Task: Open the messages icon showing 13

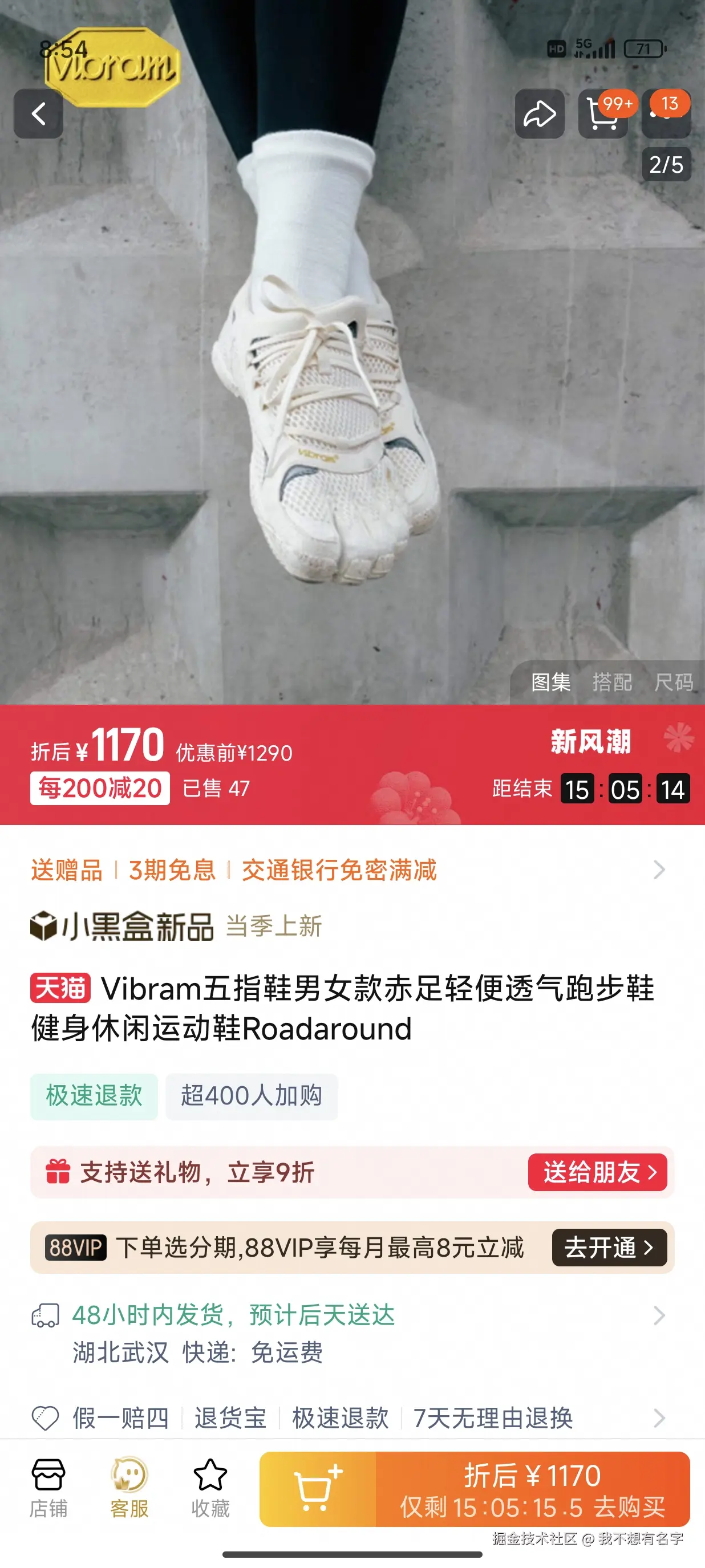Action: [x=667, y=115]
